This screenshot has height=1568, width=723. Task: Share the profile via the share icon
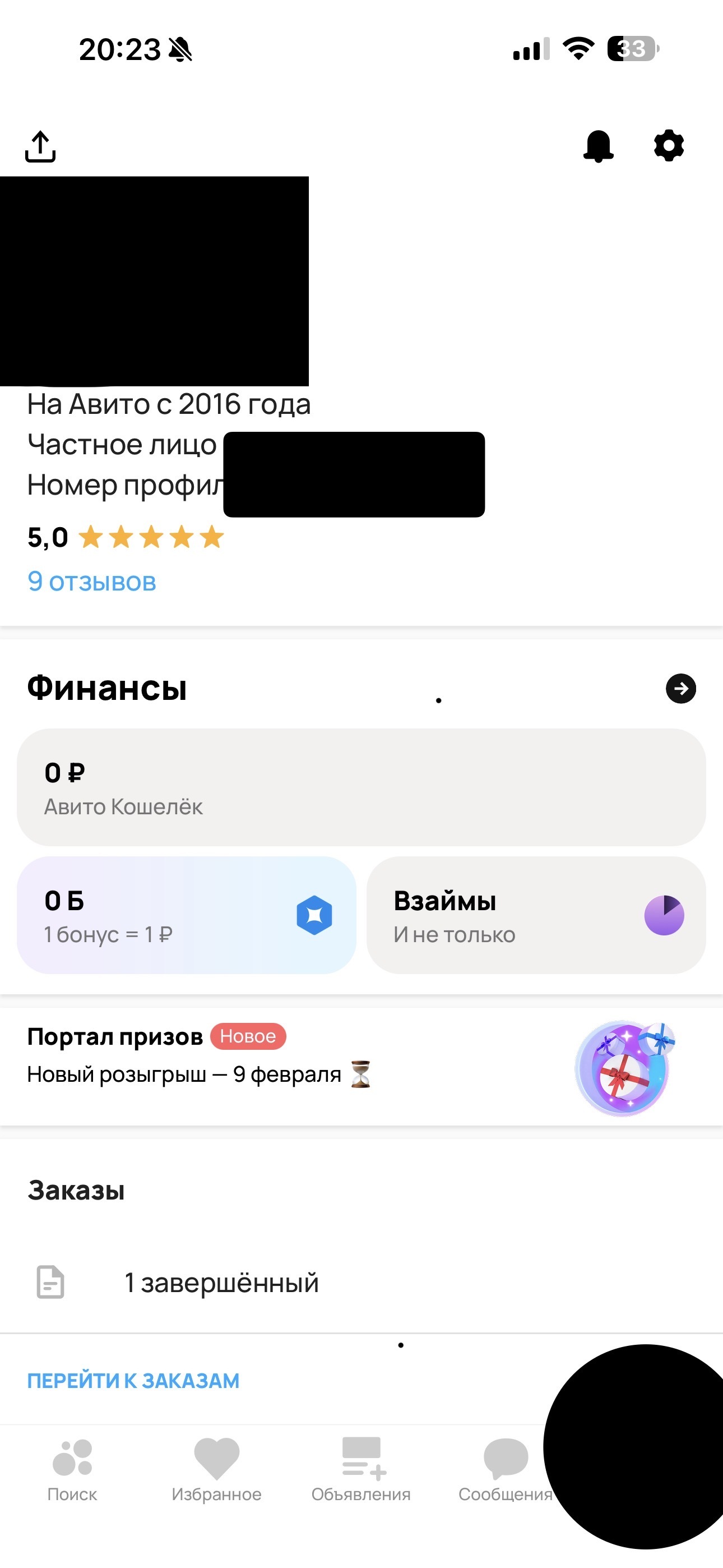tap(40, 147)
